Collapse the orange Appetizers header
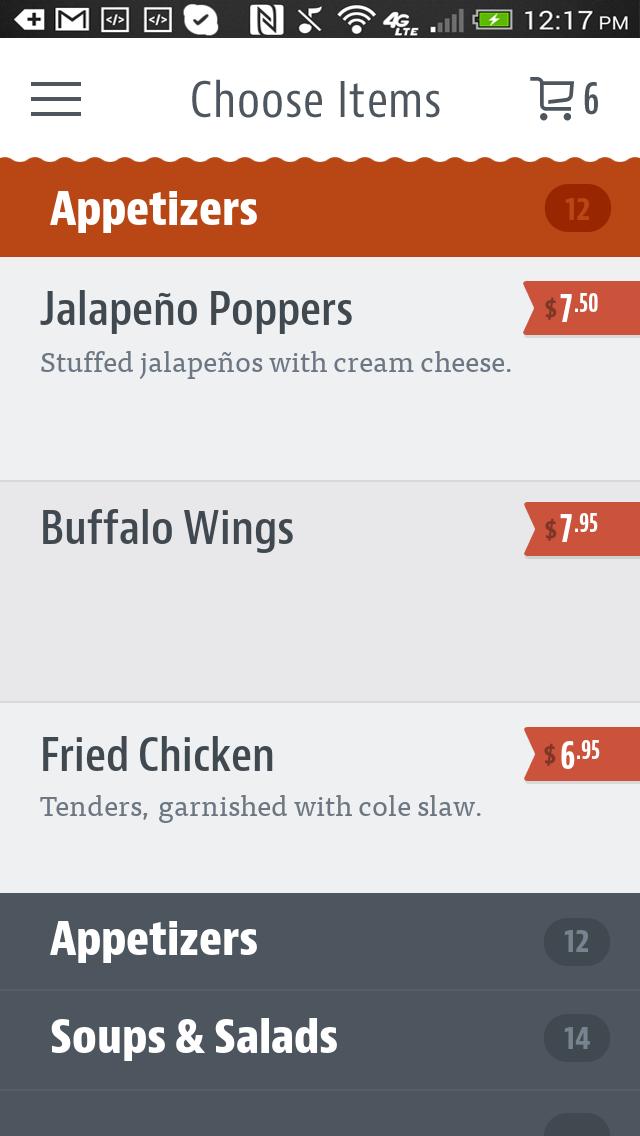 [x=320, y=209]
